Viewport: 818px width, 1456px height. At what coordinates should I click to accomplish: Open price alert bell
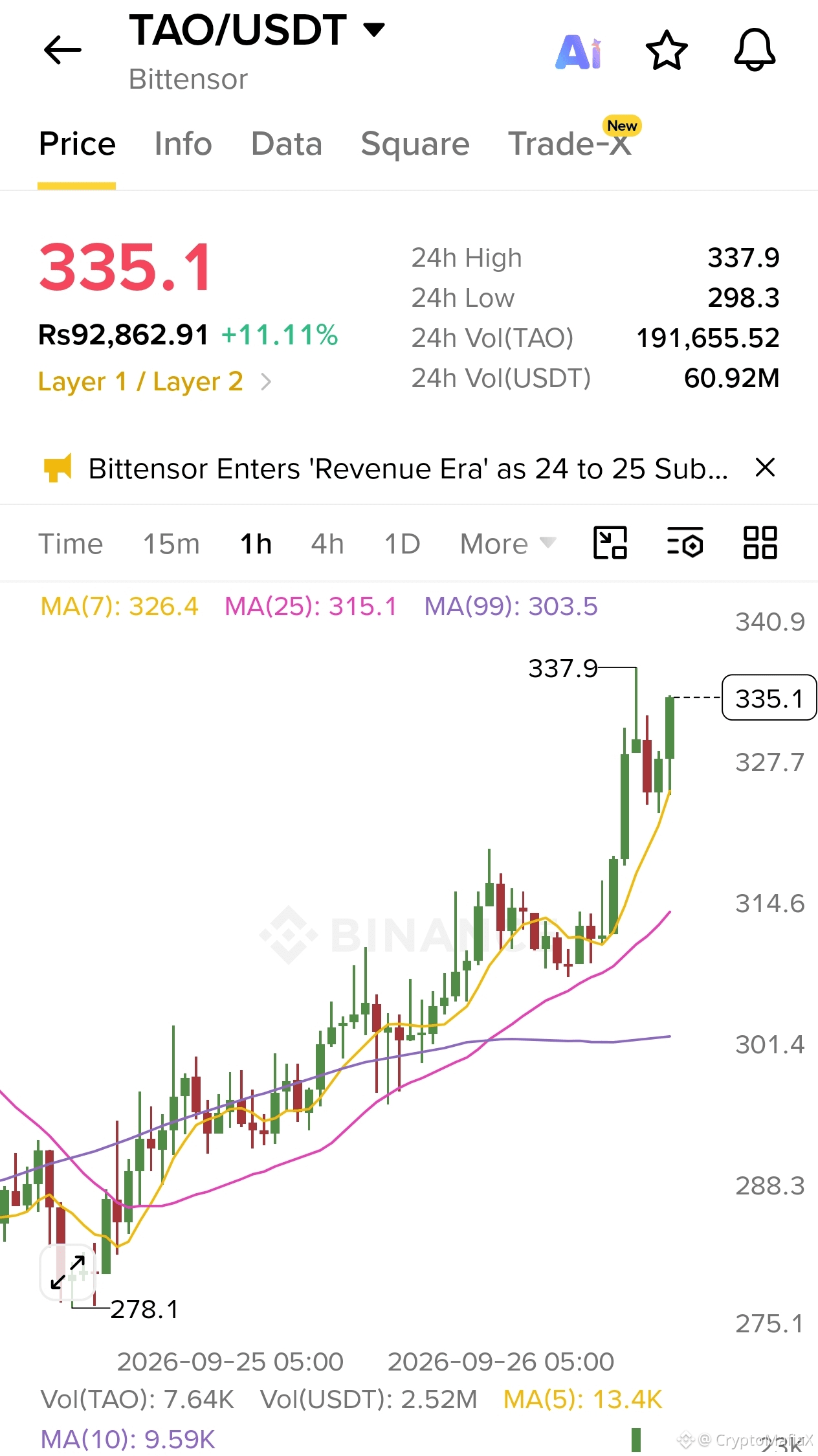[x=755, y=50]
